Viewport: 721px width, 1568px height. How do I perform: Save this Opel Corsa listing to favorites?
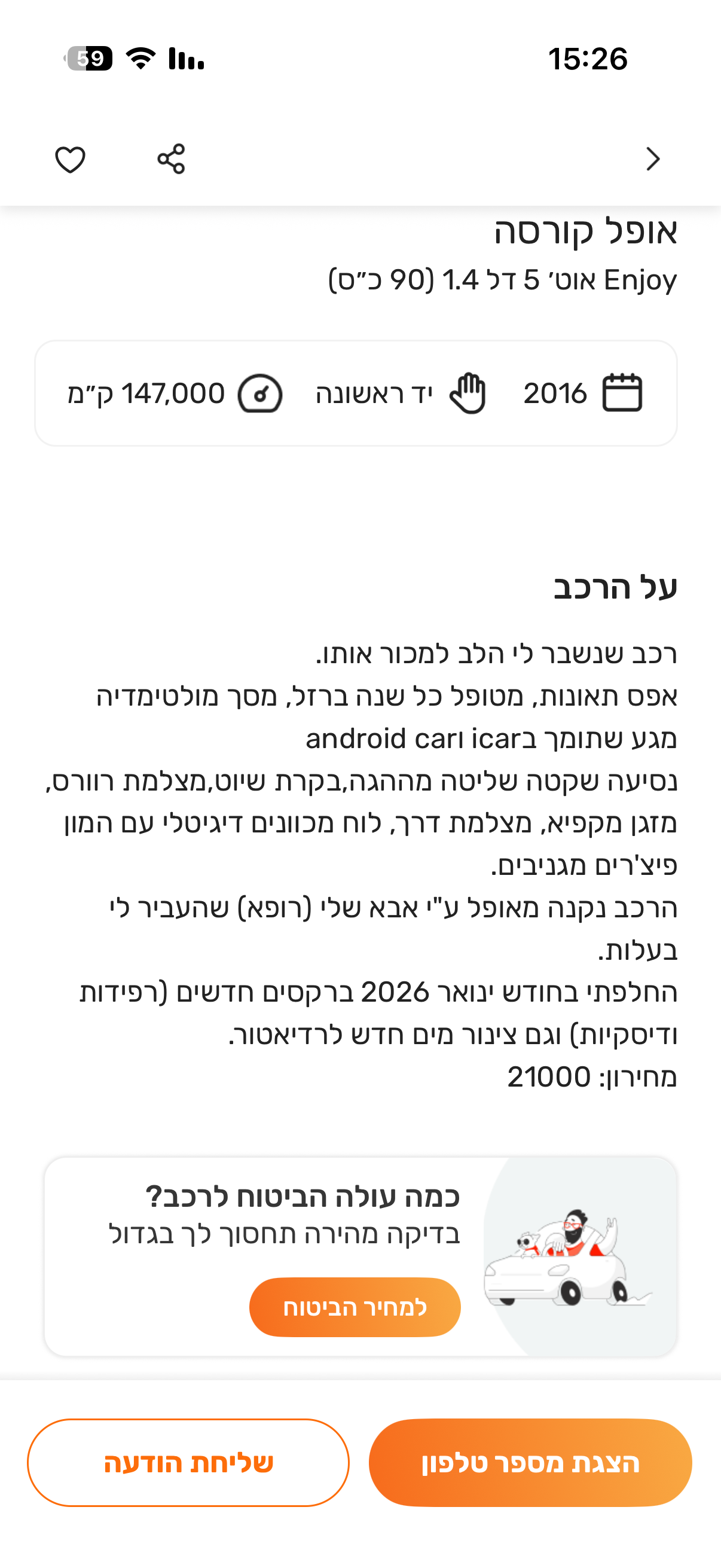tap(70, 160)
